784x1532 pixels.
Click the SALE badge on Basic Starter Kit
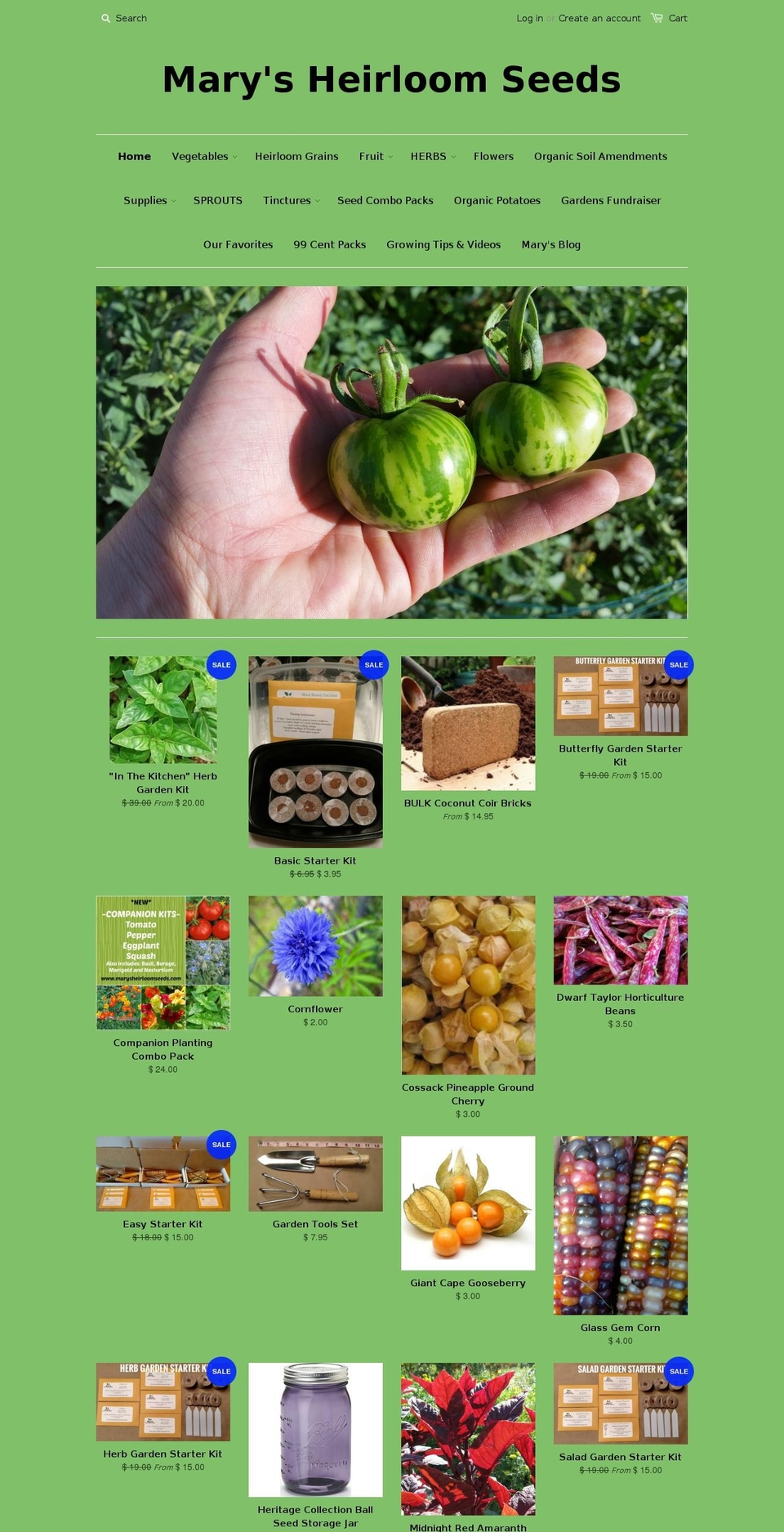tap(373, 665)
